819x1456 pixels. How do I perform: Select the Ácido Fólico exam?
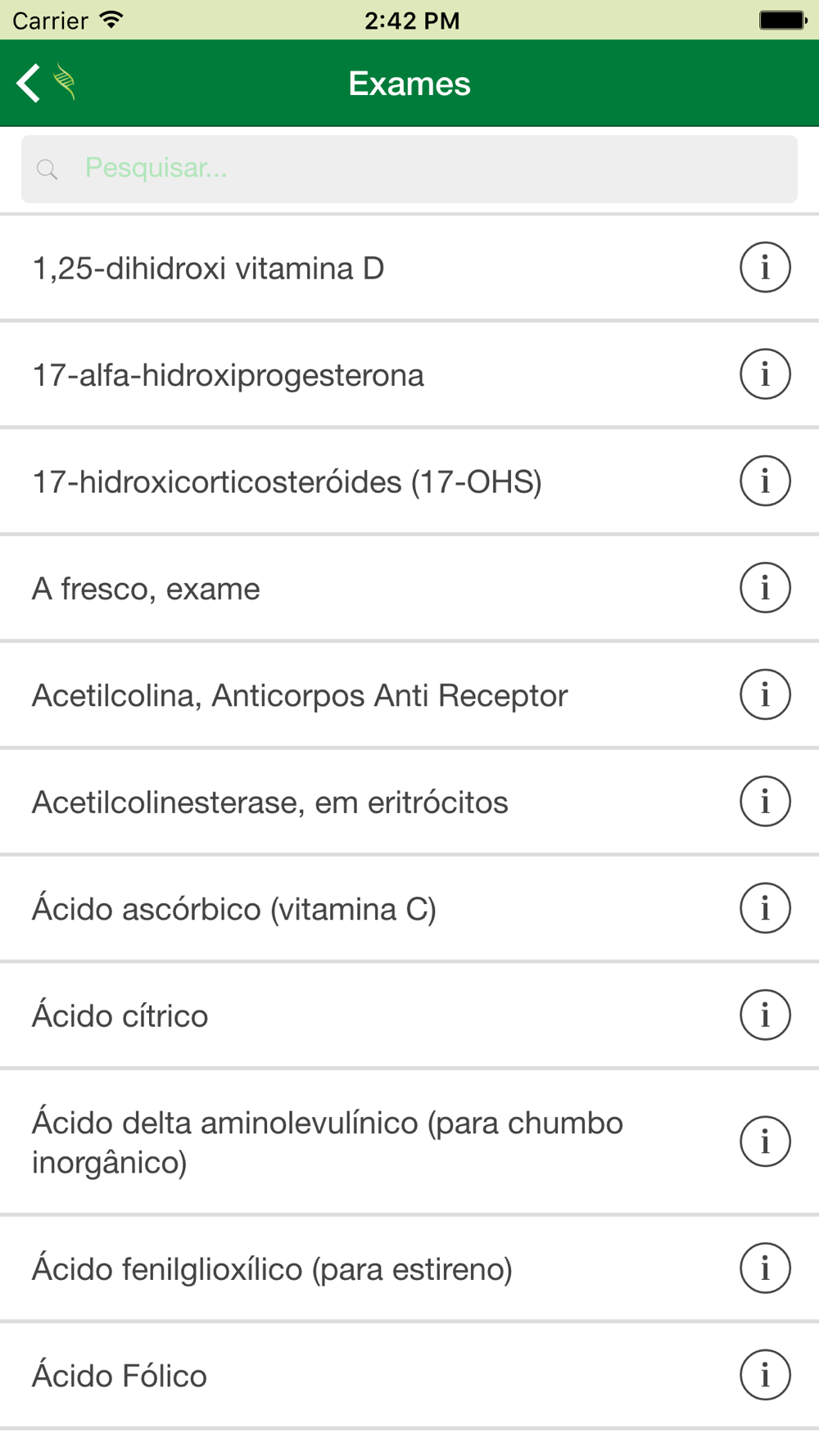click(x=120, y=1376)
